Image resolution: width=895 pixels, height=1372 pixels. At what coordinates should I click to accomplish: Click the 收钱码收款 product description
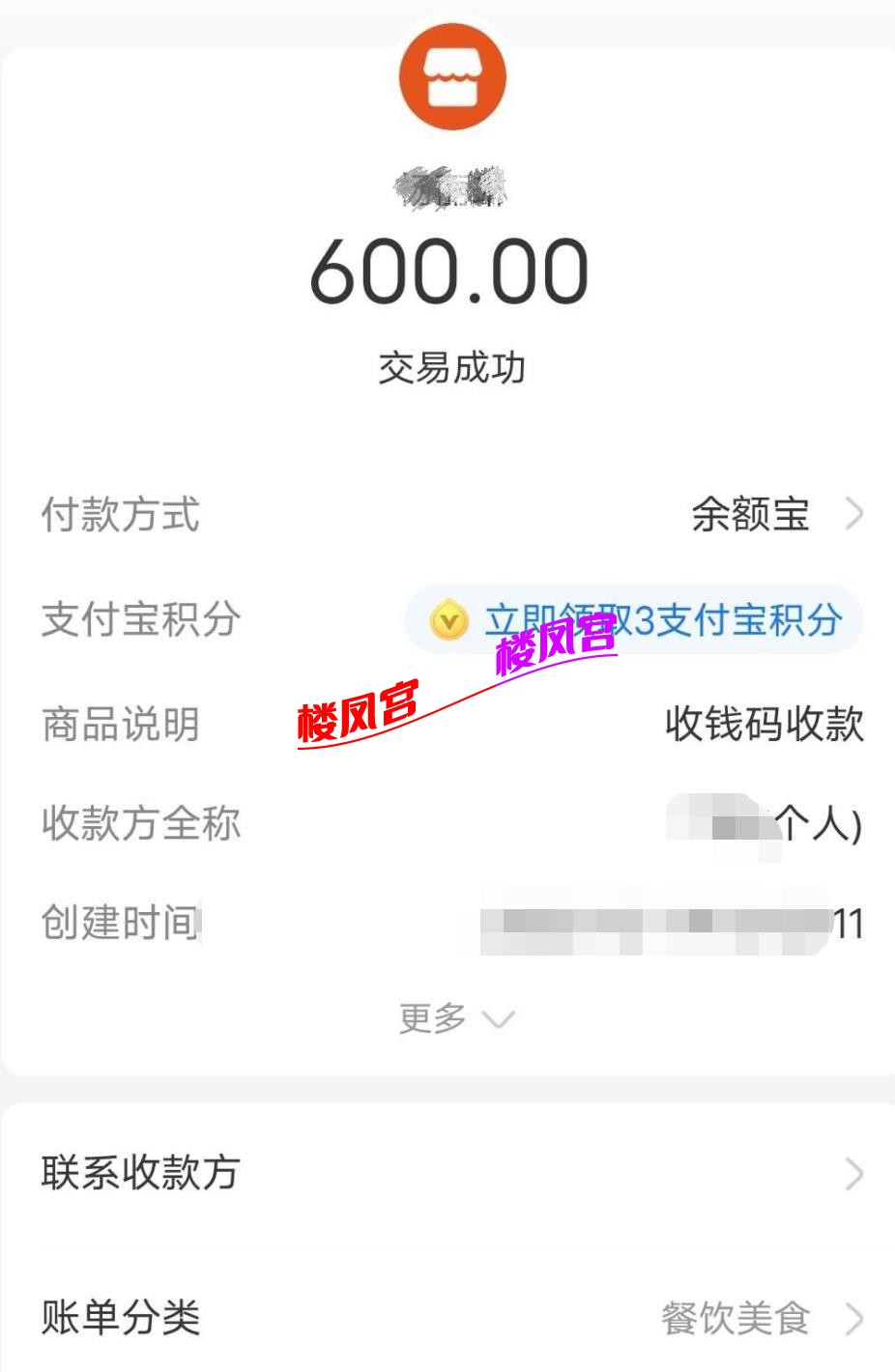(765, 726)
